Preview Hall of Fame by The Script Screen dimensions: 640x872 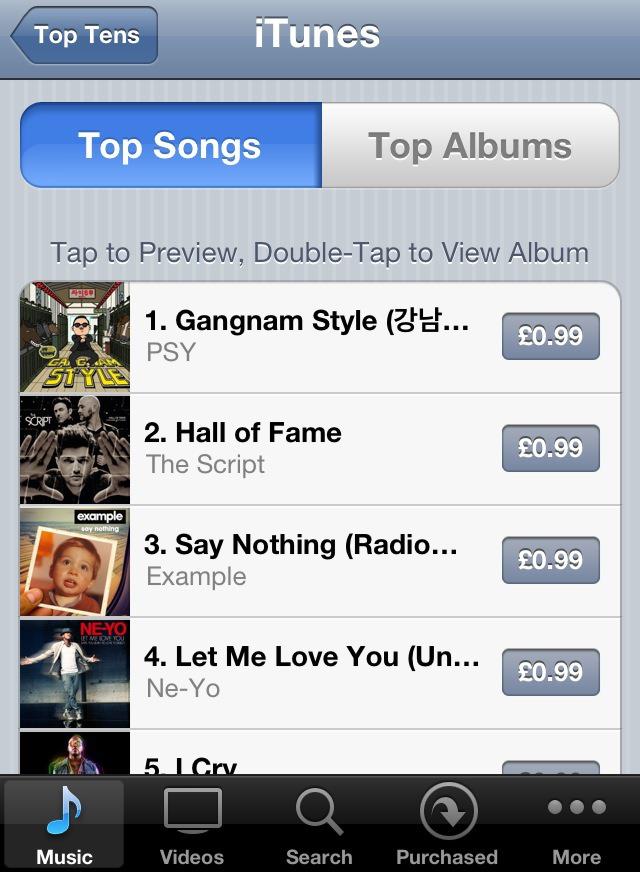[x=300, y=448]
